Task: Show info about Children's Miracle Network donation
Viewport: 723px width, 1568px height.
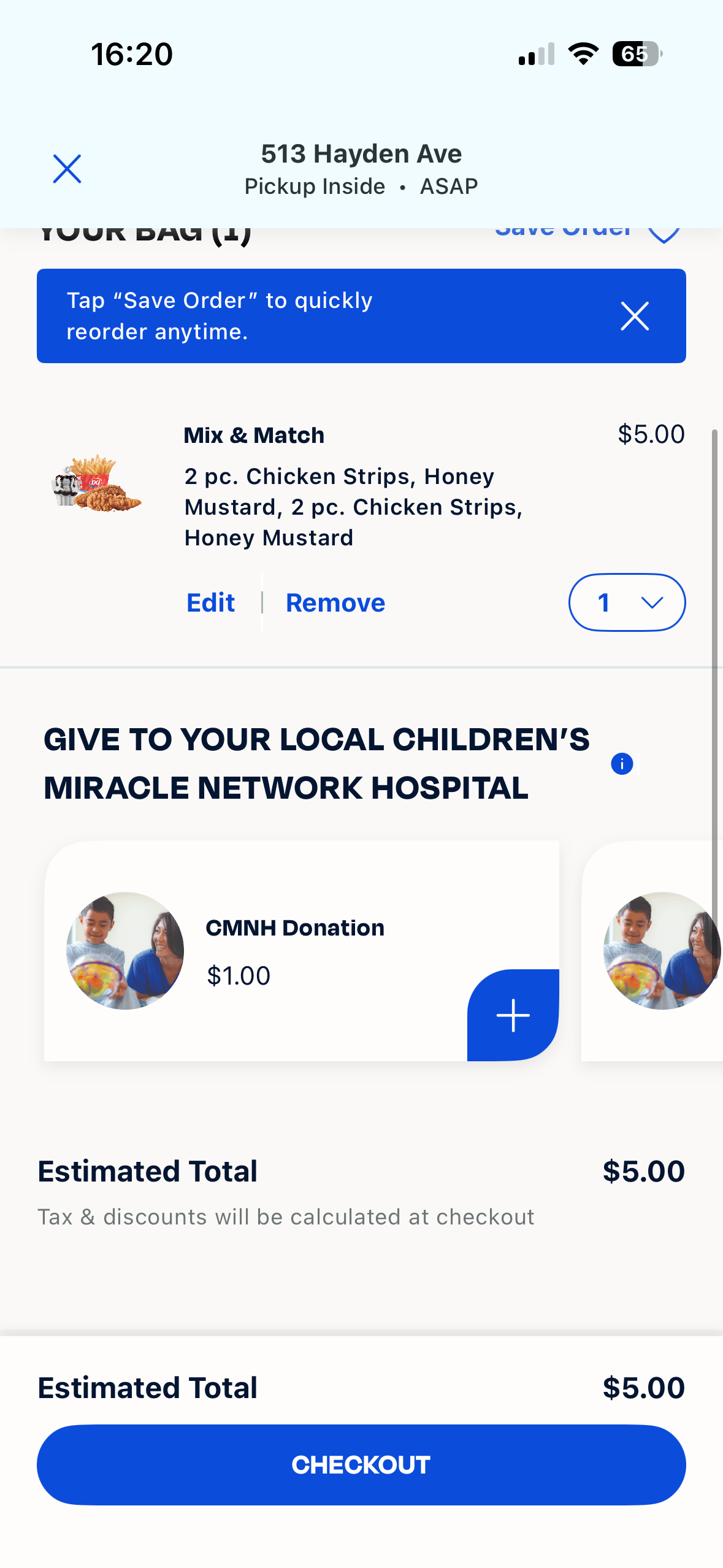Action: tap(622, 764)
